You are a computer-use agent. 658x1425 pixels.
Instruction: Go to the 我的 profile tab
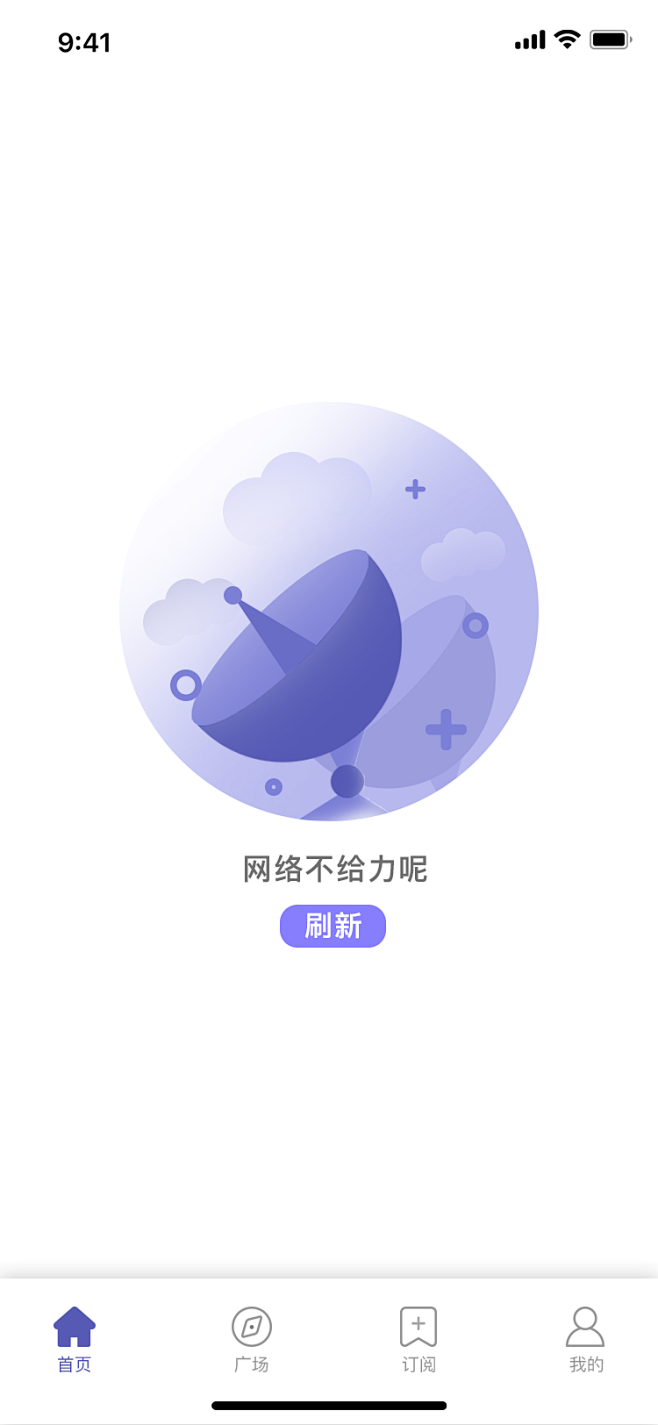pyautogui.click(x=585, y=1338)
